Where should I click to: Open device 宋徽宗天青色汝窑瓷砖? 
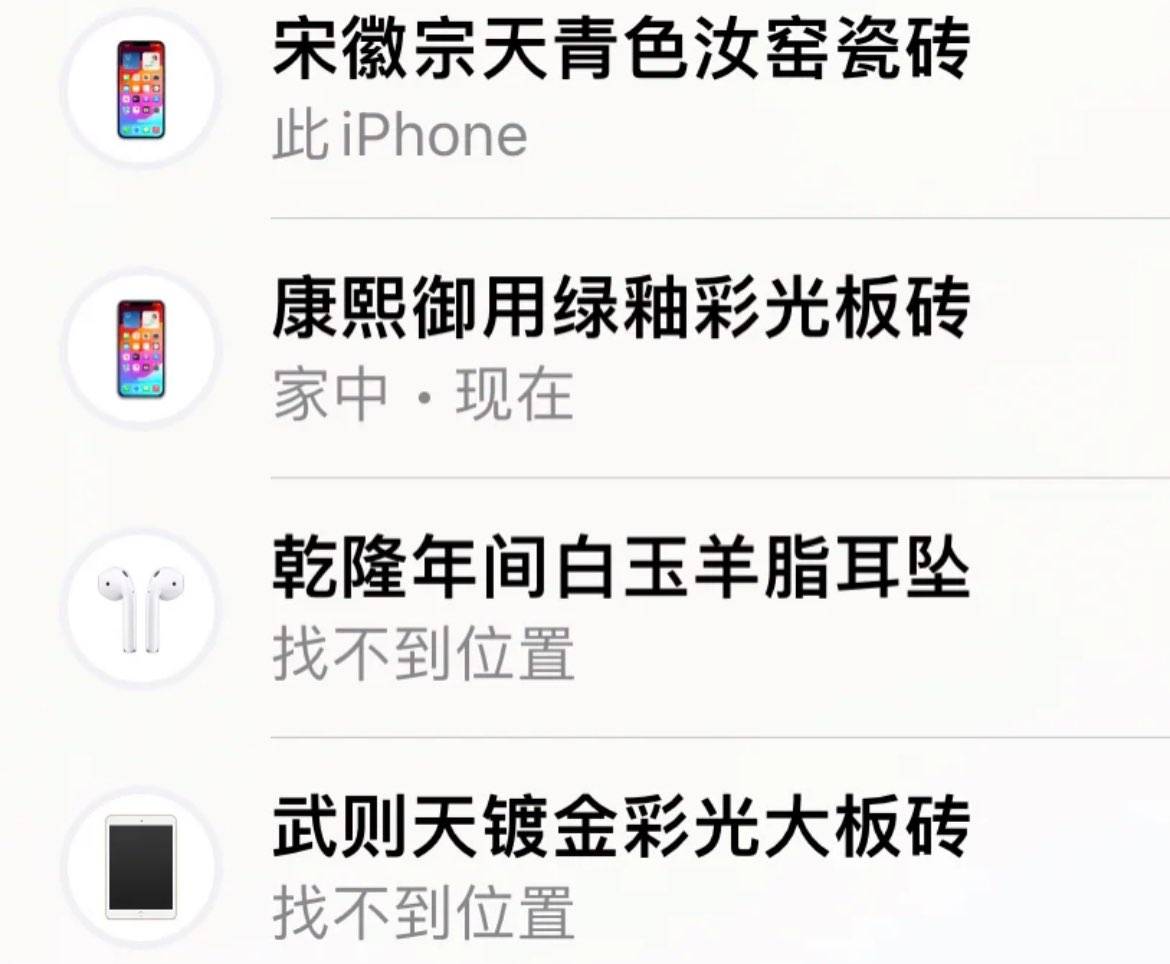click(x=620, y=90)
